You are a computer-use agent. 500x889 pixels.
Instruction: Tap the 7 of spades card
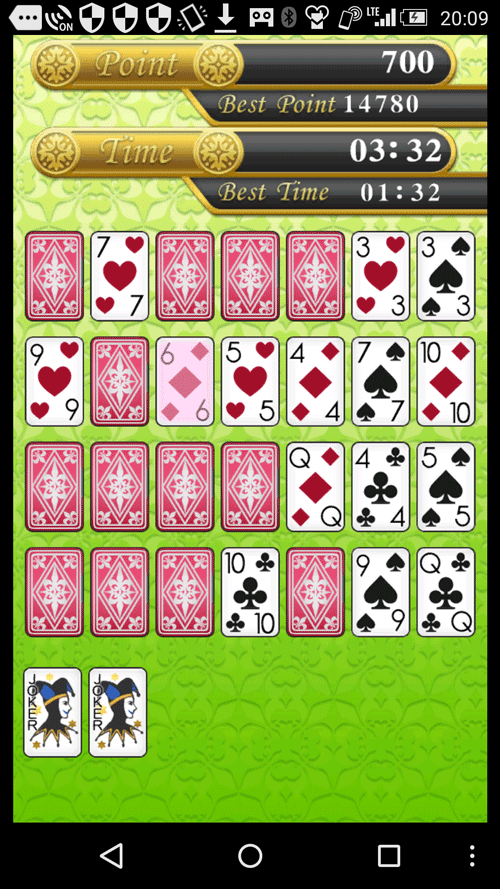pos(380,382)
